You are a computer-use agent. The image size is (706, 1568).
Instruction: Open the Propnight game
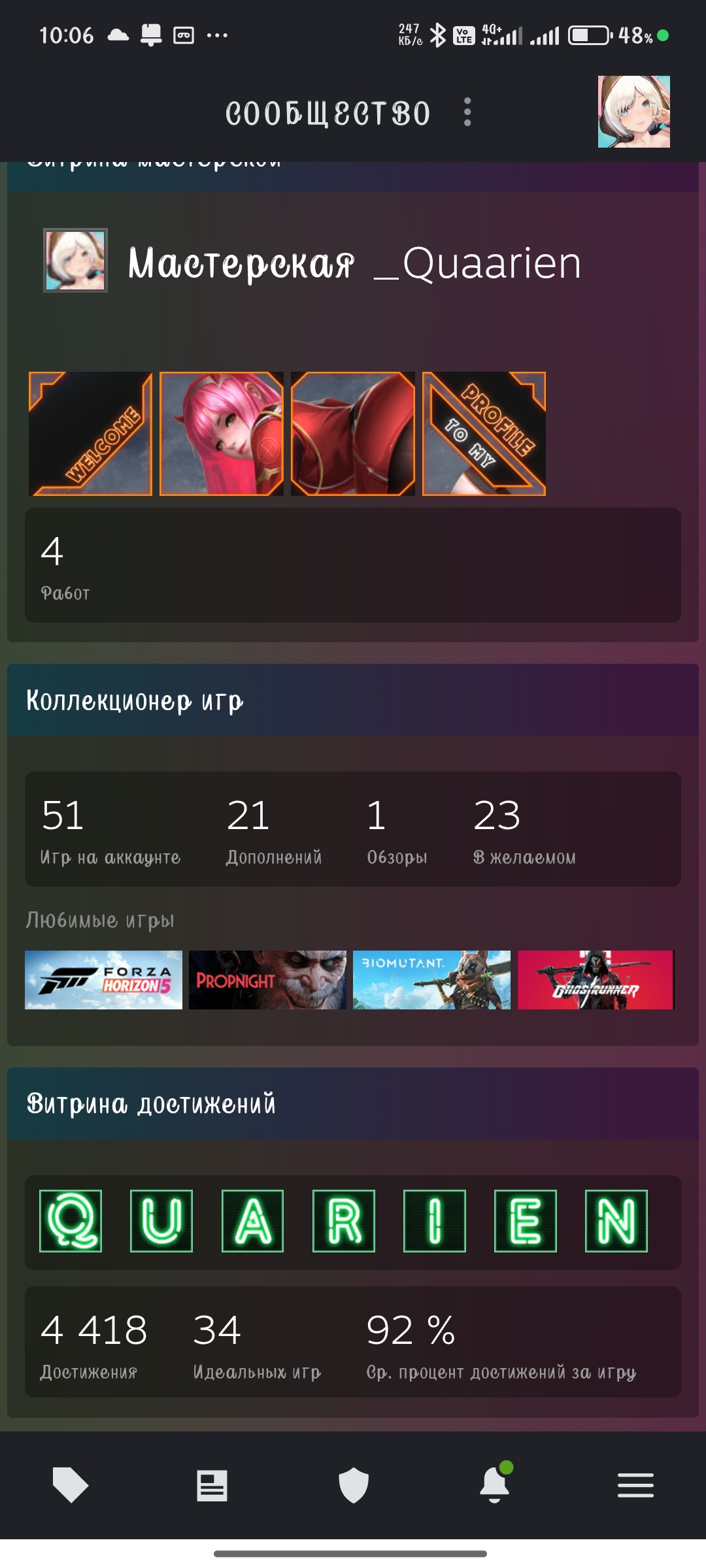click(x=267, y=980)
